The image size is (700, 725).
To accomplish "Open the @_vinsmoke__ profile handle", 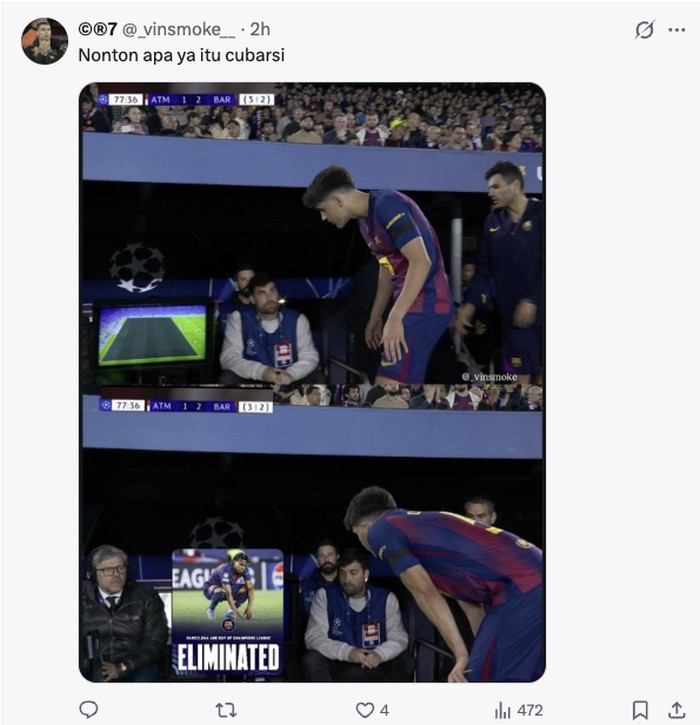I will pos(177,30).
